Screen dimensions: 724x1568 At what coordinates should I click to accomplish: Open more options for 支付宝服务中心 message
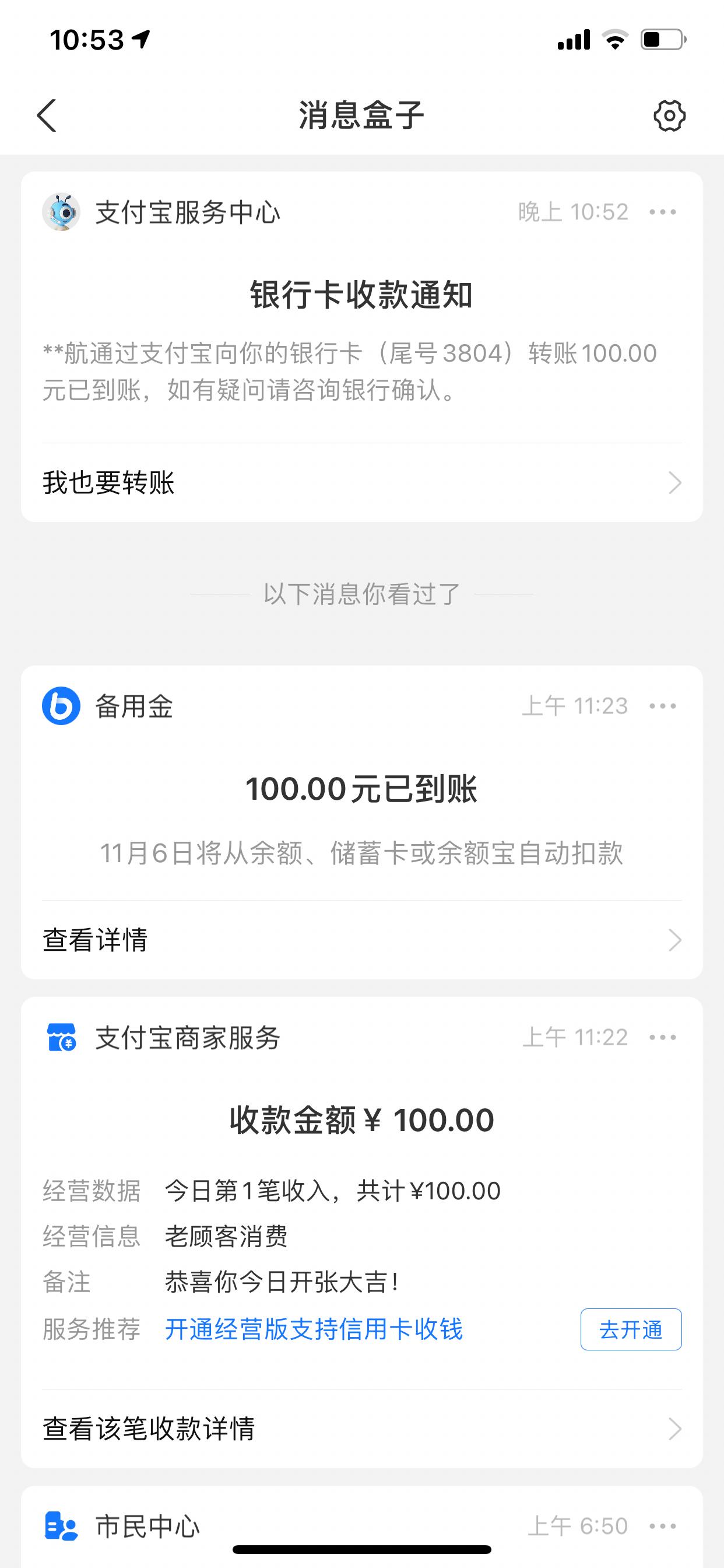[663, 212]
